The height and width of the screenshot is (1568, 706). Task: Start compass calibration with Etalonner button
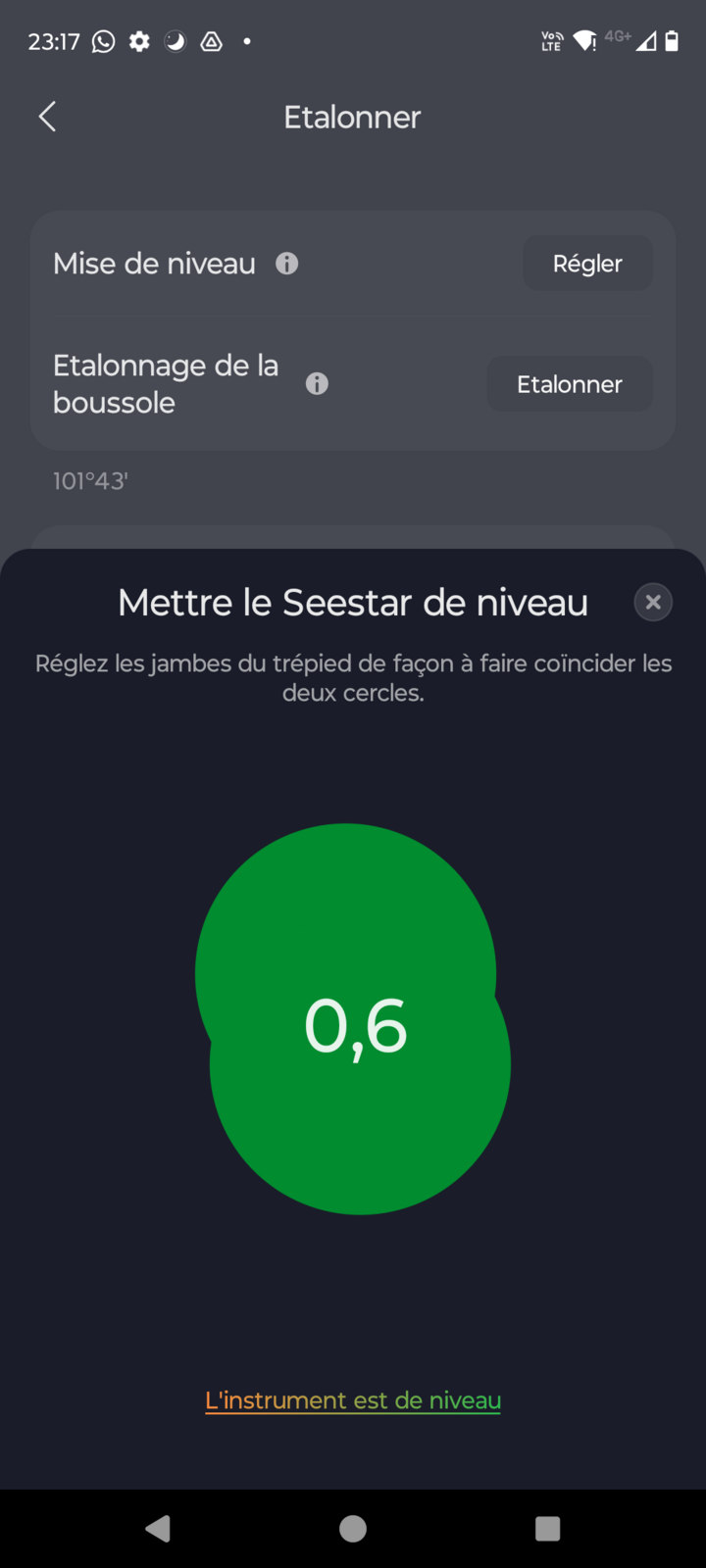point(570,384)
